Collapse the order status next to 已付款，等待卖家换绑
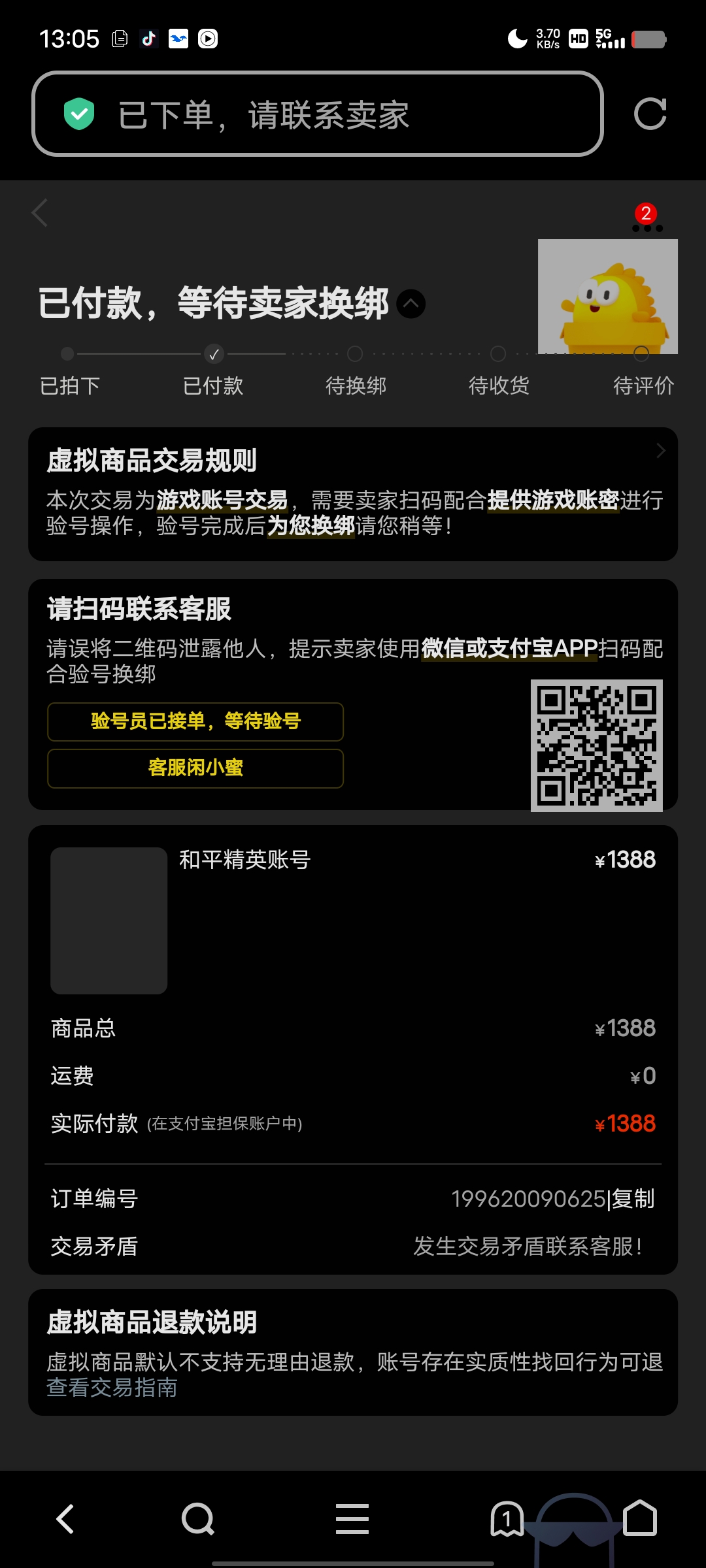This screenshot has width=706, height=1568. pos(411,304)
